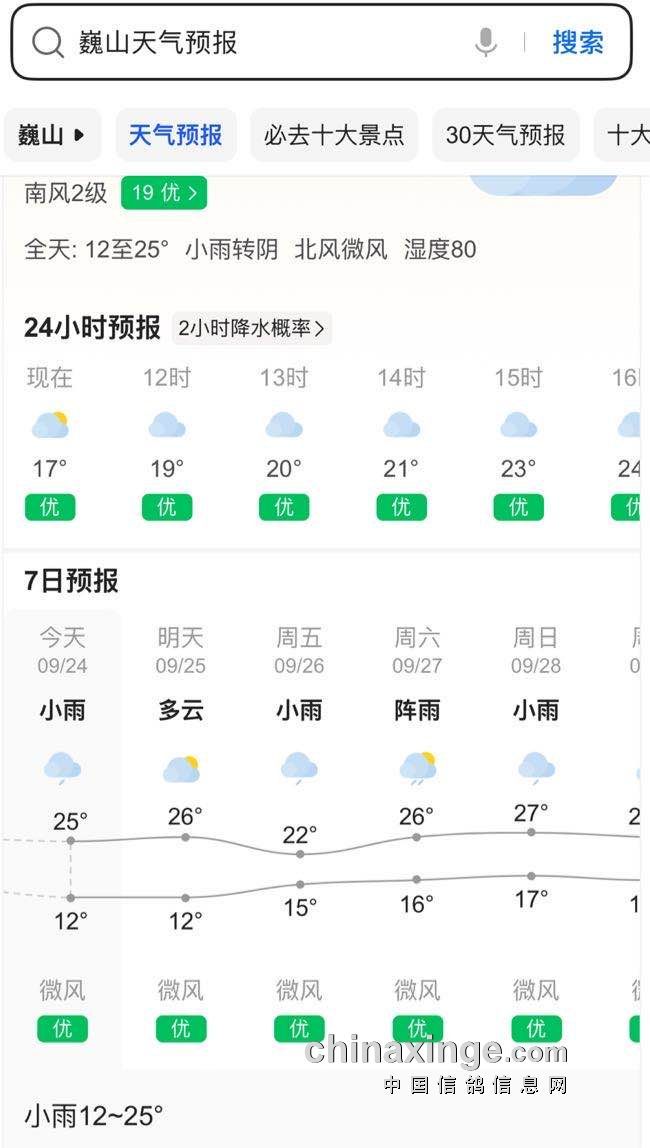View 2小时降水概率 details

pos(251,328)
